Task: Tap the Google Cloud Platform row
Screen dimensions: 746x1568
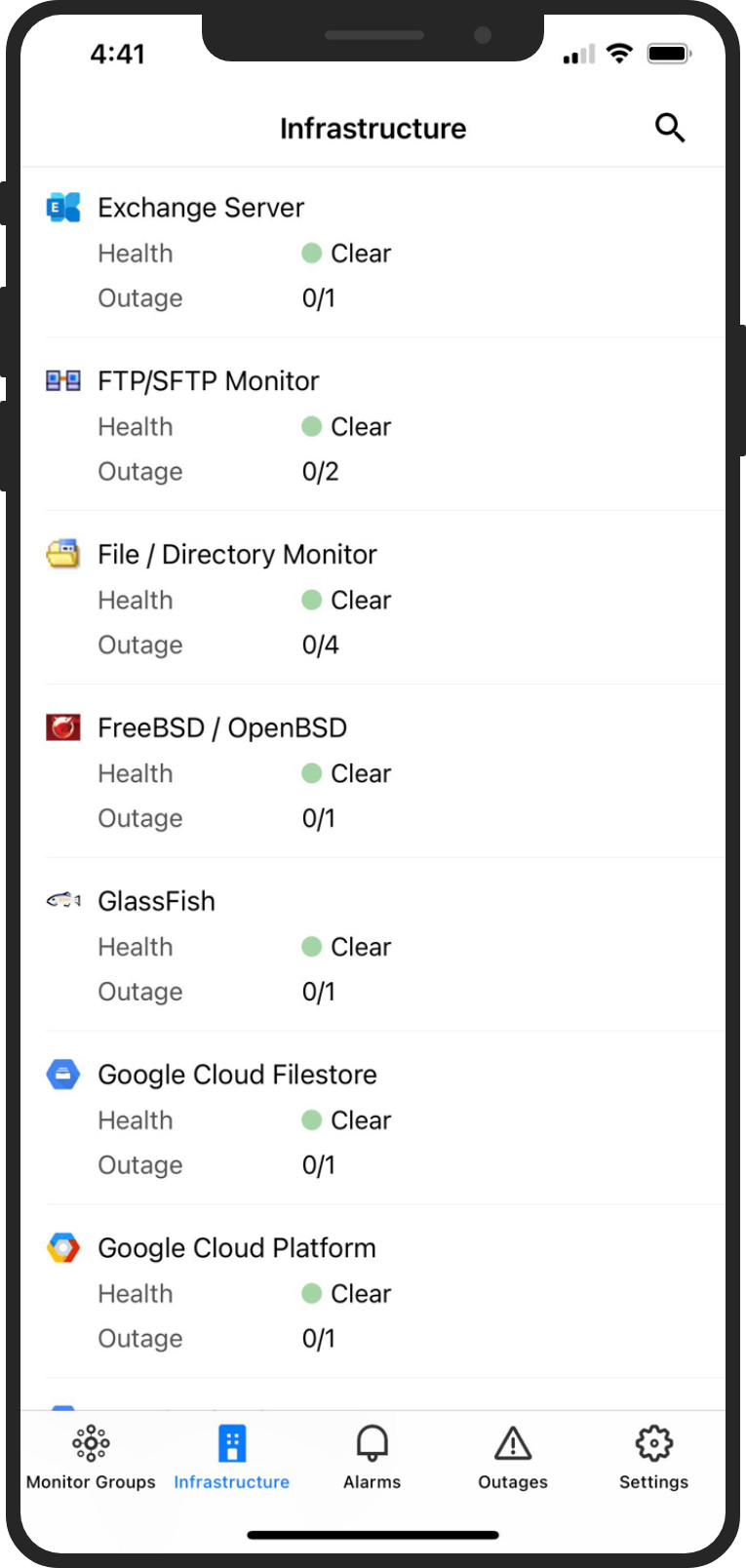Action: 237,1248
